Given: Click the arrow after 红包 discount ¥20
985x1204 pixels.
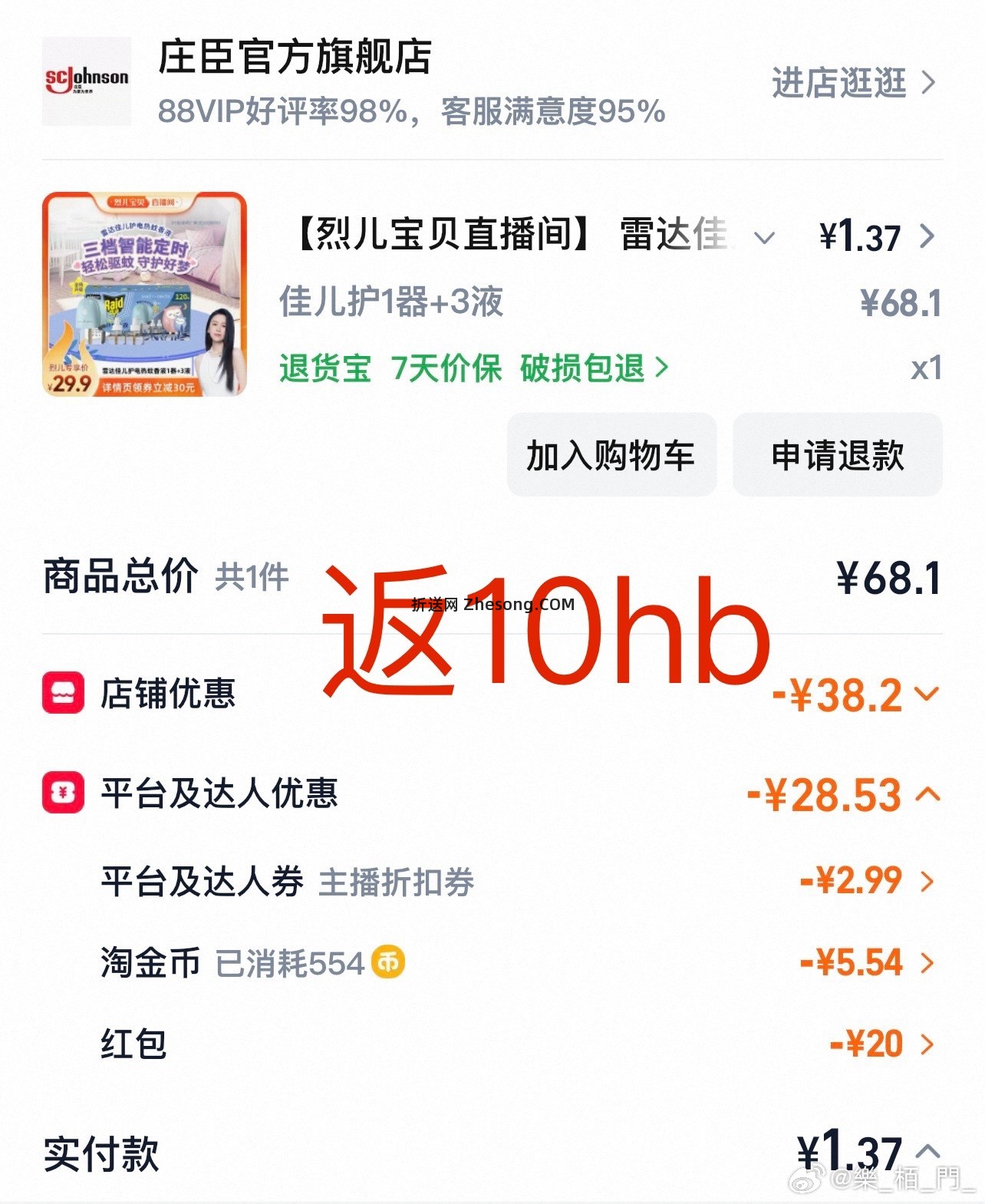Looking at the screenshot, I should click(927, 1044).
